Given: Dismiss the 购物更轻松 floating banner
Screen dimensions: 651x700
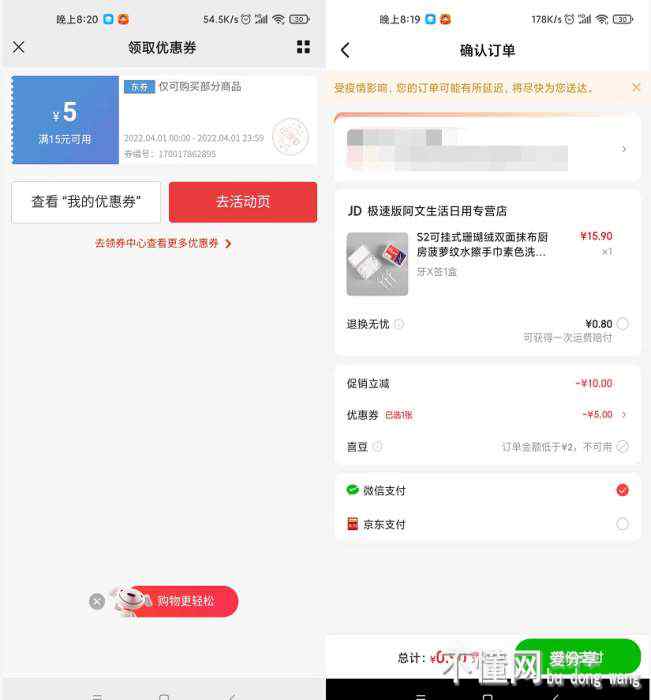Looking at the screenshot, I should pos(96,601).
